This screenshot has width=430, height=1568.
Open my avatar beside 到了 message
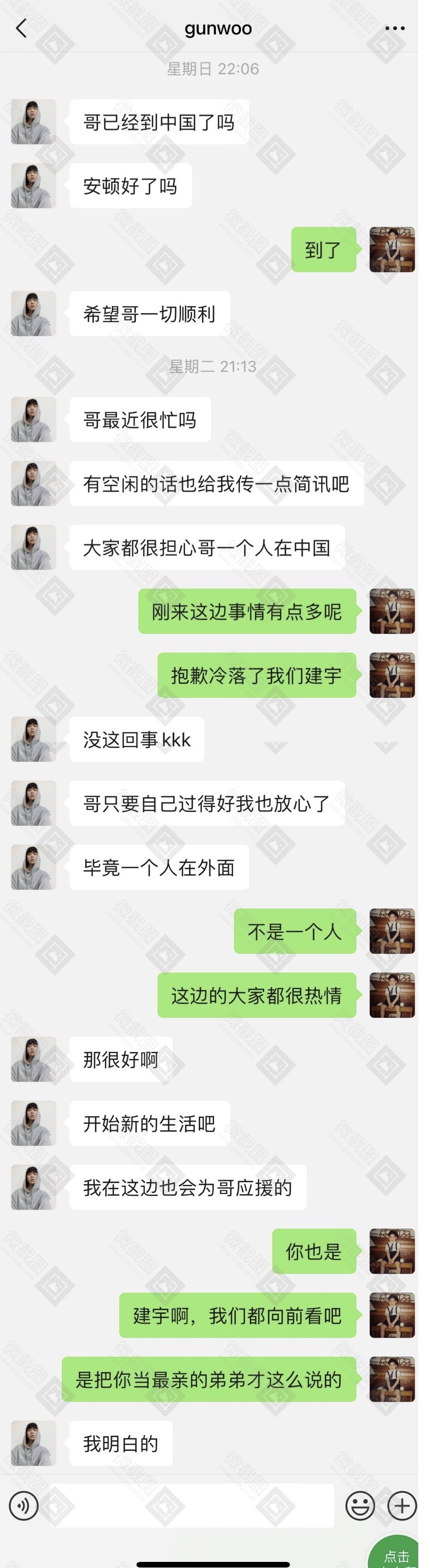(x=392, y=249)
